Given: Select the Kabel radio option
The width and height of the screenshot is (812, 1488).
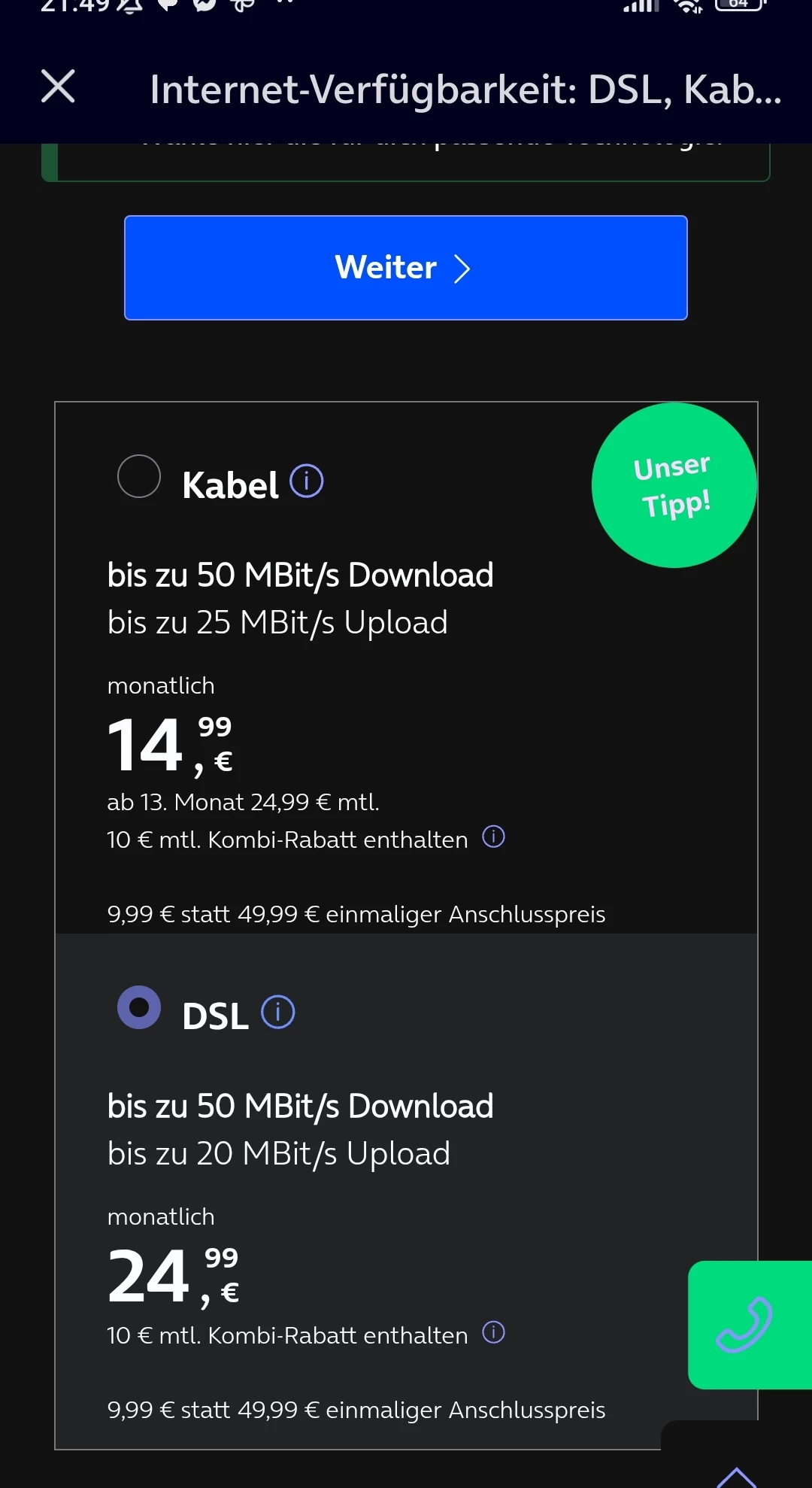Looking at the screenshot, I should point(139,476).
